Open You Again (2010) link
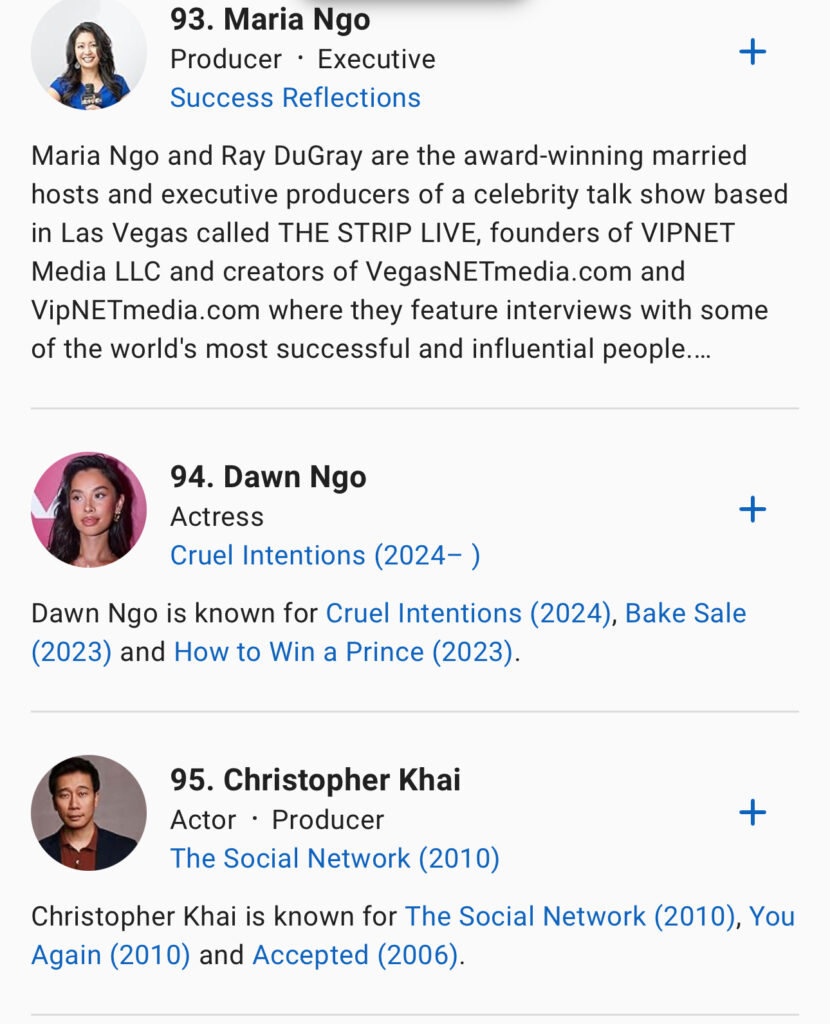This screenshot has width=830, height=1024. 110,955
